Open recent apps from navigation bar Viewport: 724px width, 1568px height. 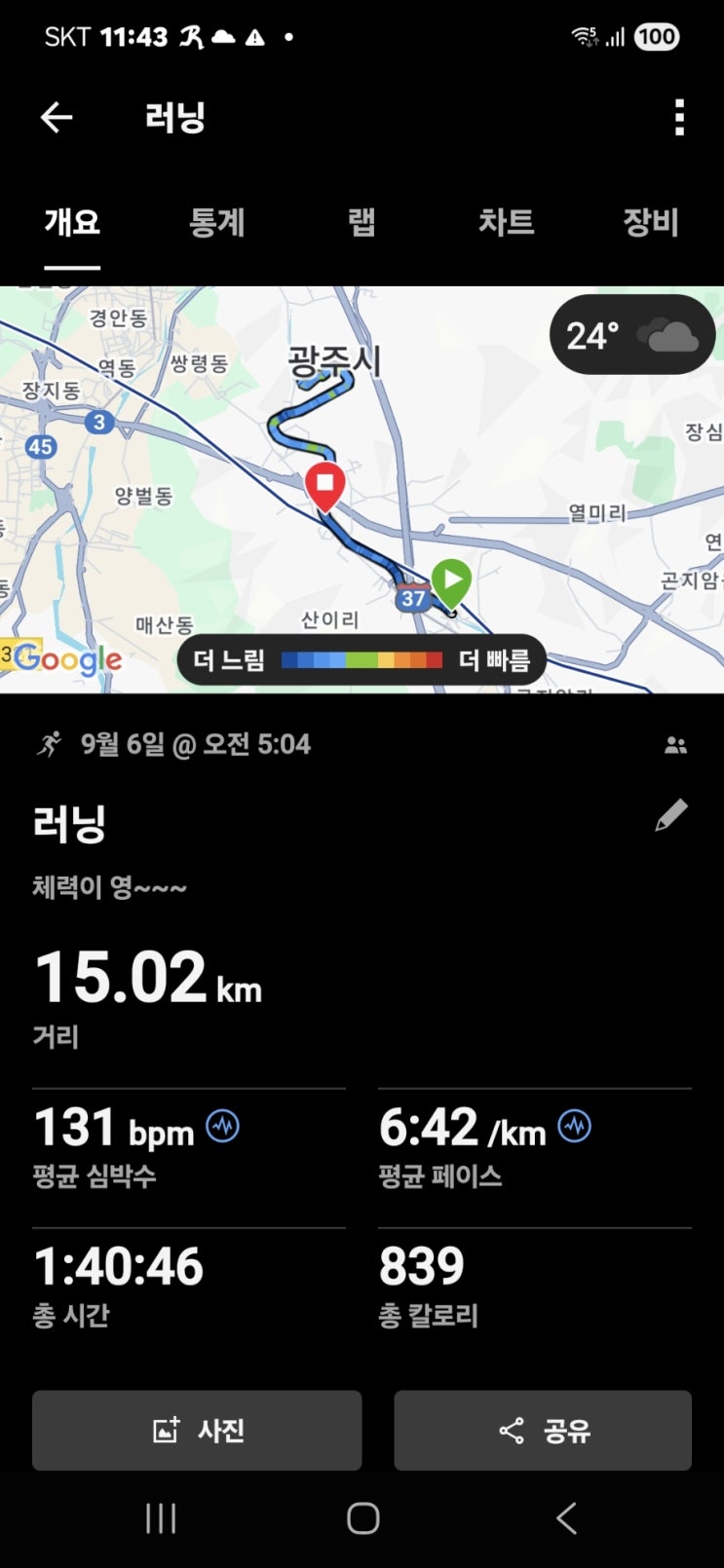click(x=161, y=1518)
